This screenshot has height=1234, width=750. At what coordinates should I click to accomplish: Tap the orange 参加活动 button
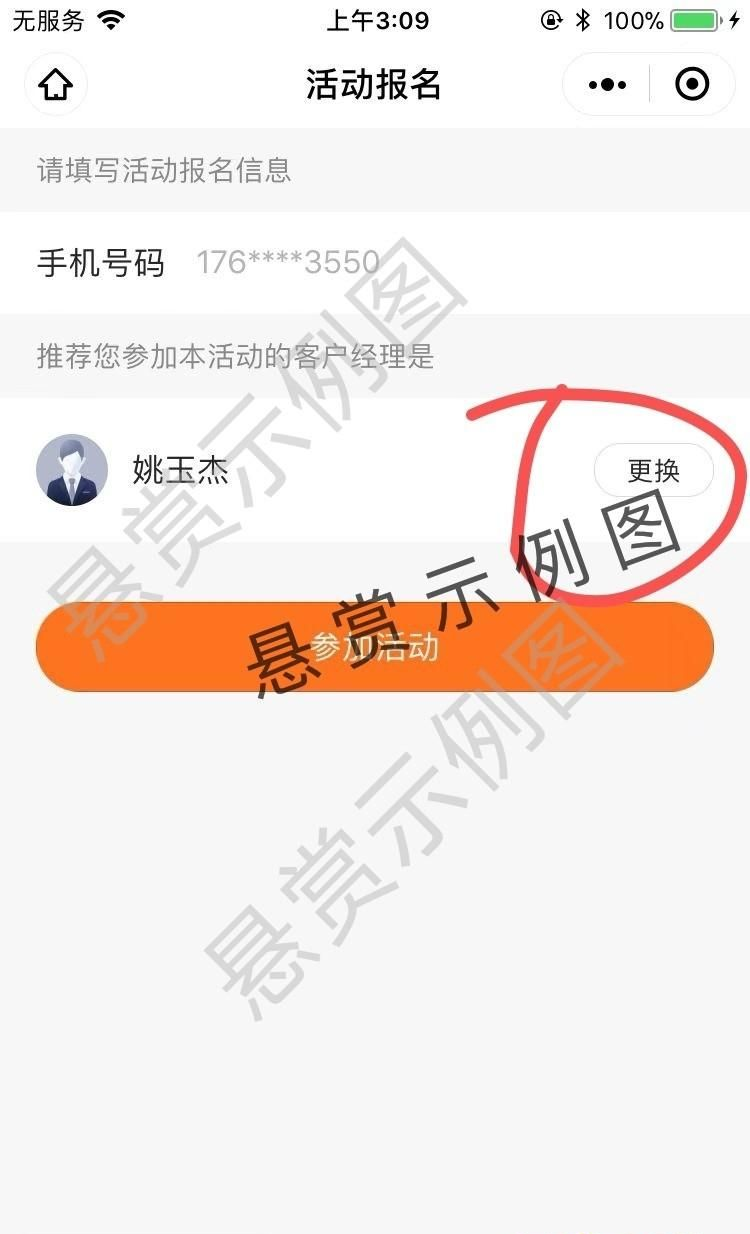click(375, 647)
